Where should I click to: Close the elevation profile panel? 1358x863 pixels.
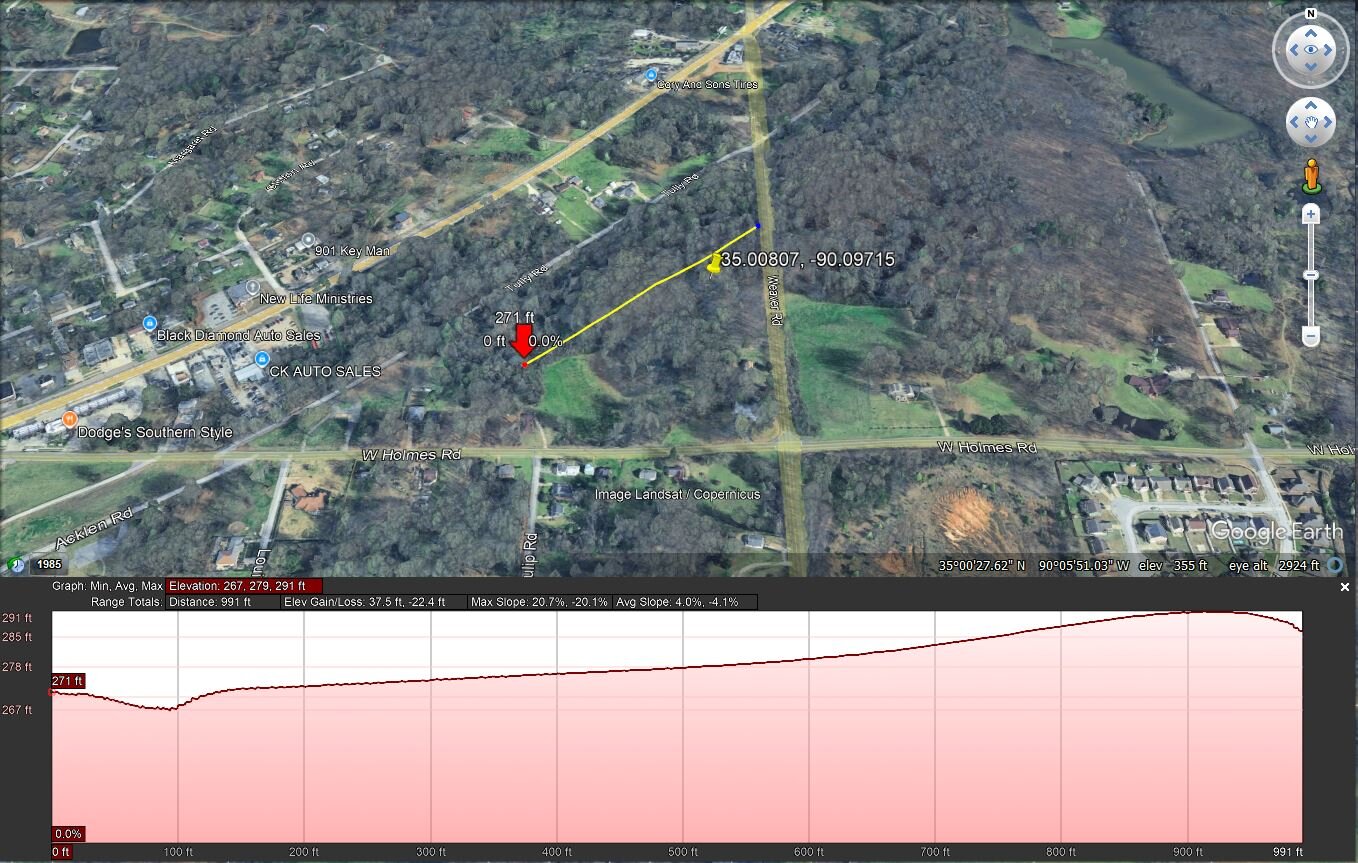tap(1345, 587)
